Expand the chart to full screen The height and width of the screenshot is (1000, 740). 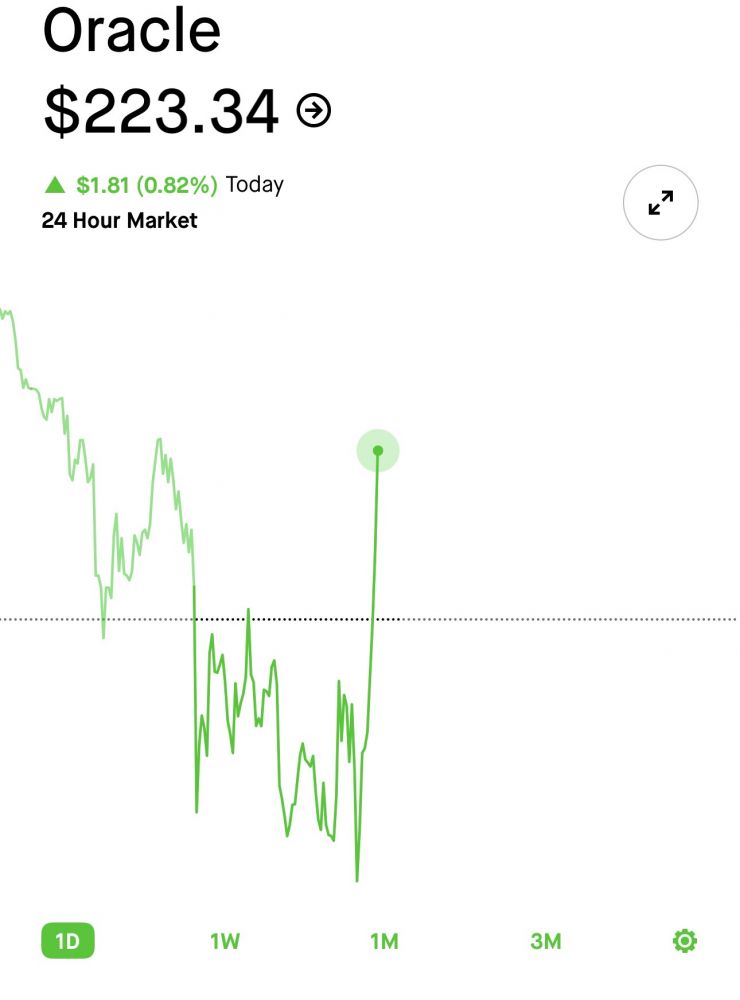[660, 203]
